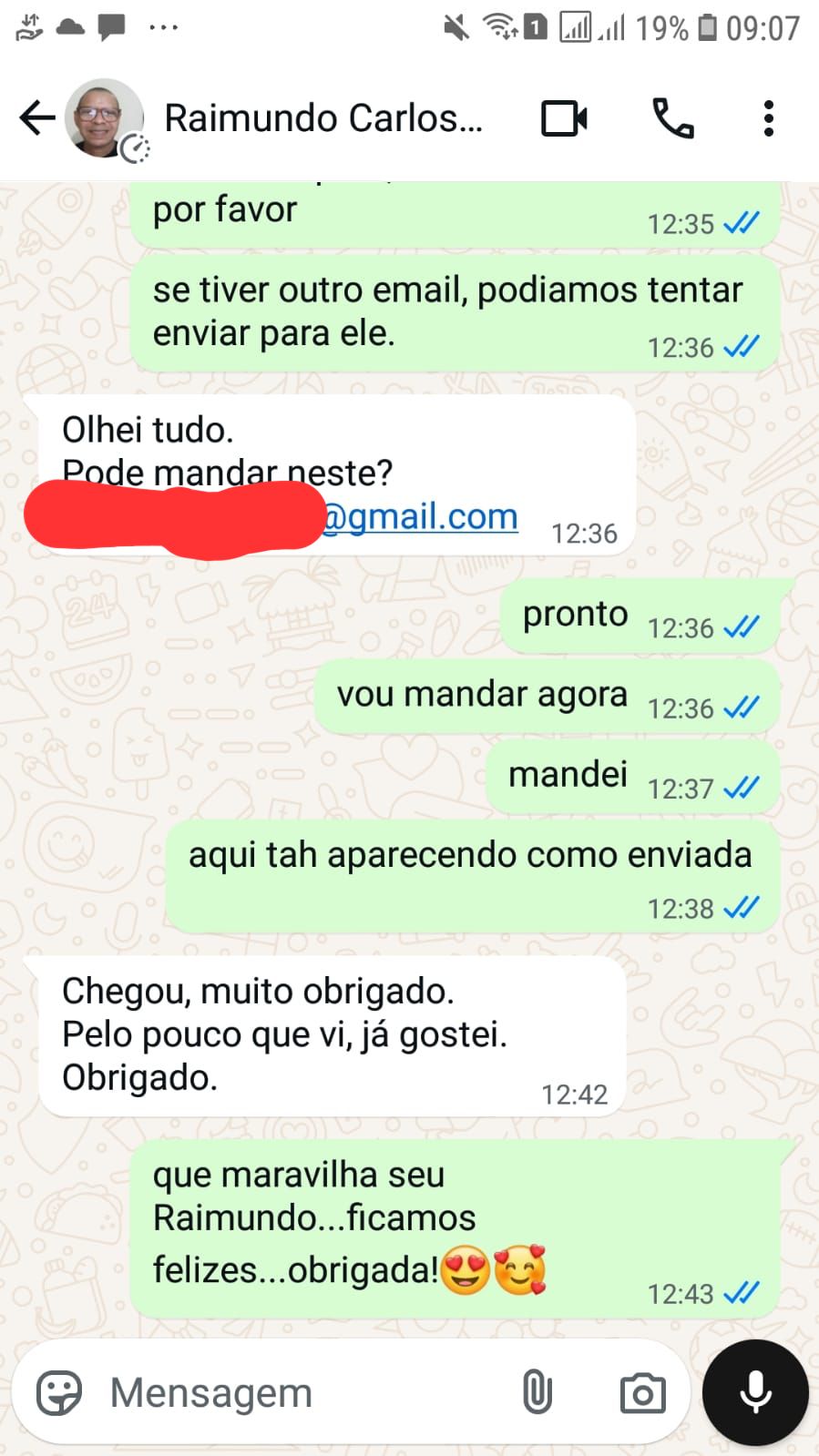Open the emoji and sticker picker
Screen dimensions: 819x1456
(59, 1393)
